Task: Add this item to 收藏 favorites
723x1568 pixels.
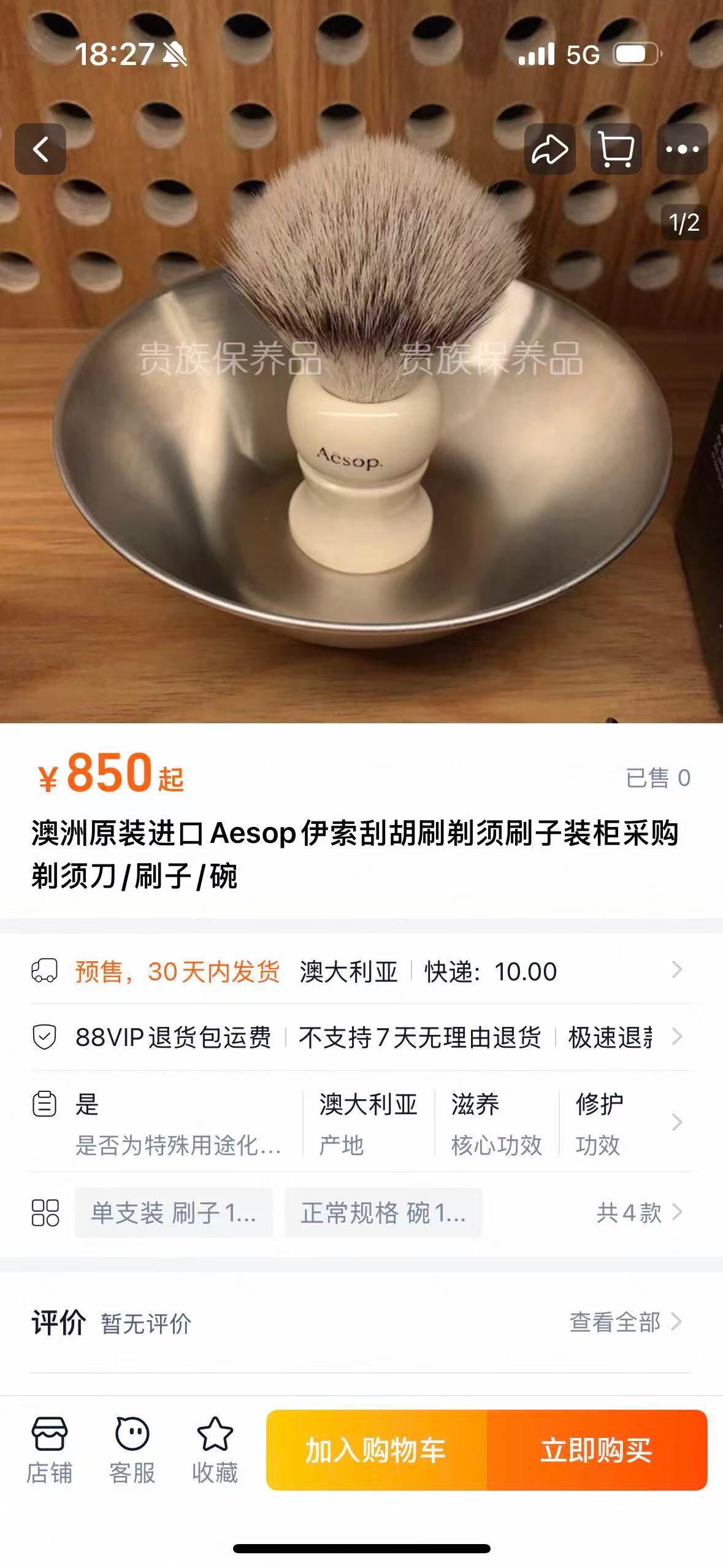Action: 215,1450
